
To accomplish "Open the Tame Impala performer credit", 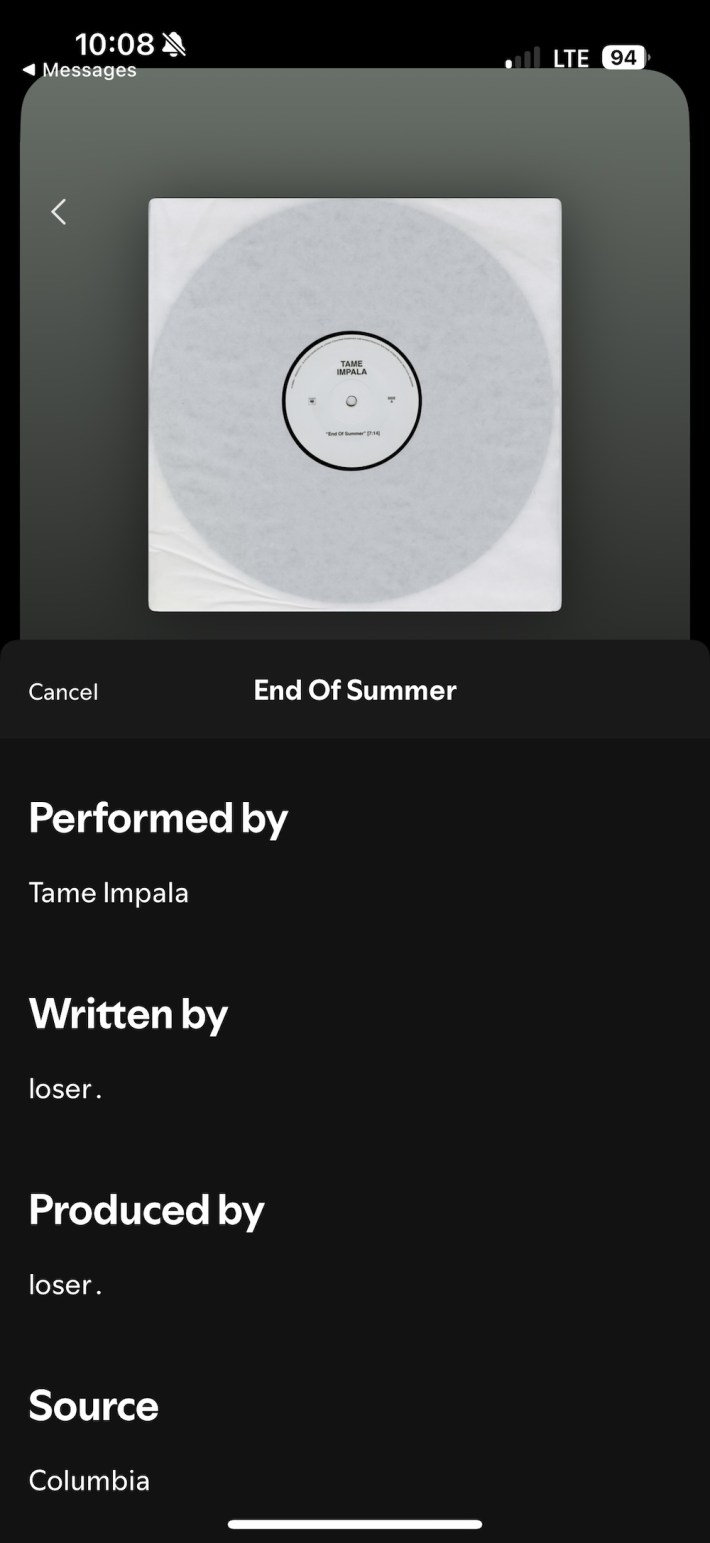I will (108, 892).
